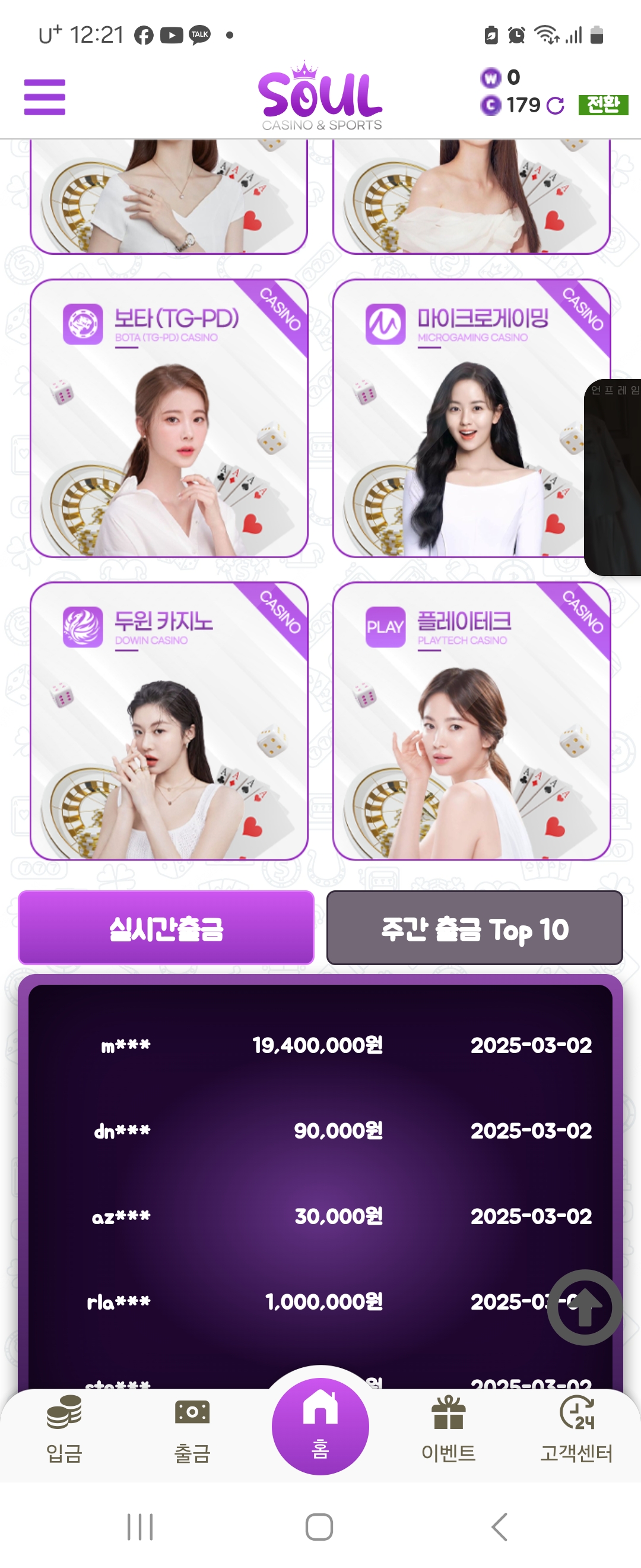Tap the SOUL Casino & Sports logo
The height and width of the screenshot is (1568, 641).
(x=320, y=97)
